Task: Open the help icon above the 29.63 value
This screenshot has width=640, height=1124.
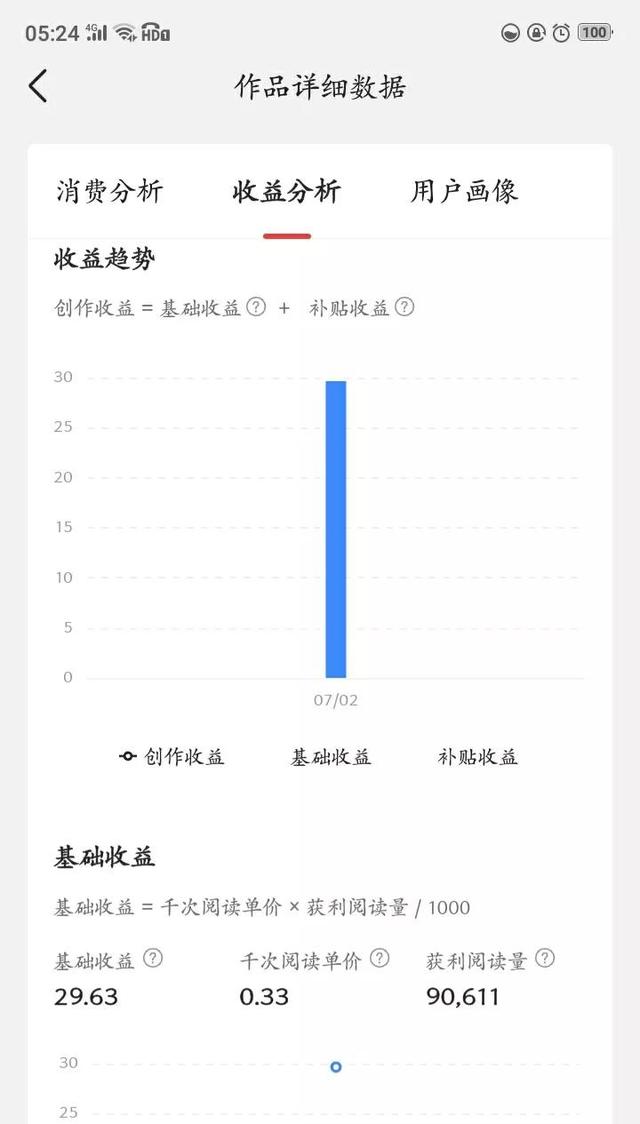Action: pos(152,959)
